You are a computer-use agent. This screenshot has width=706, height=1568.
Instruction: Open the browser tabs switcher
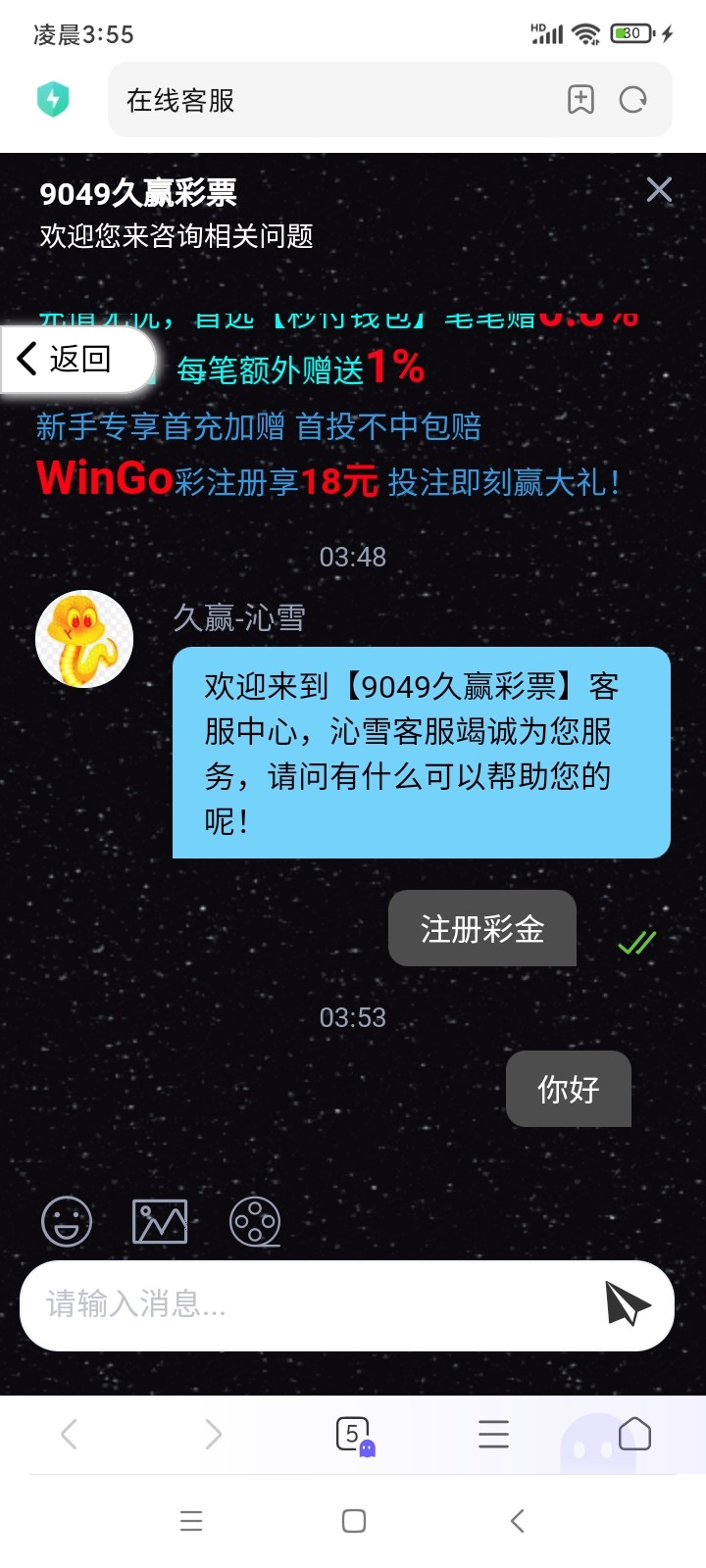tap(353, 1435)
